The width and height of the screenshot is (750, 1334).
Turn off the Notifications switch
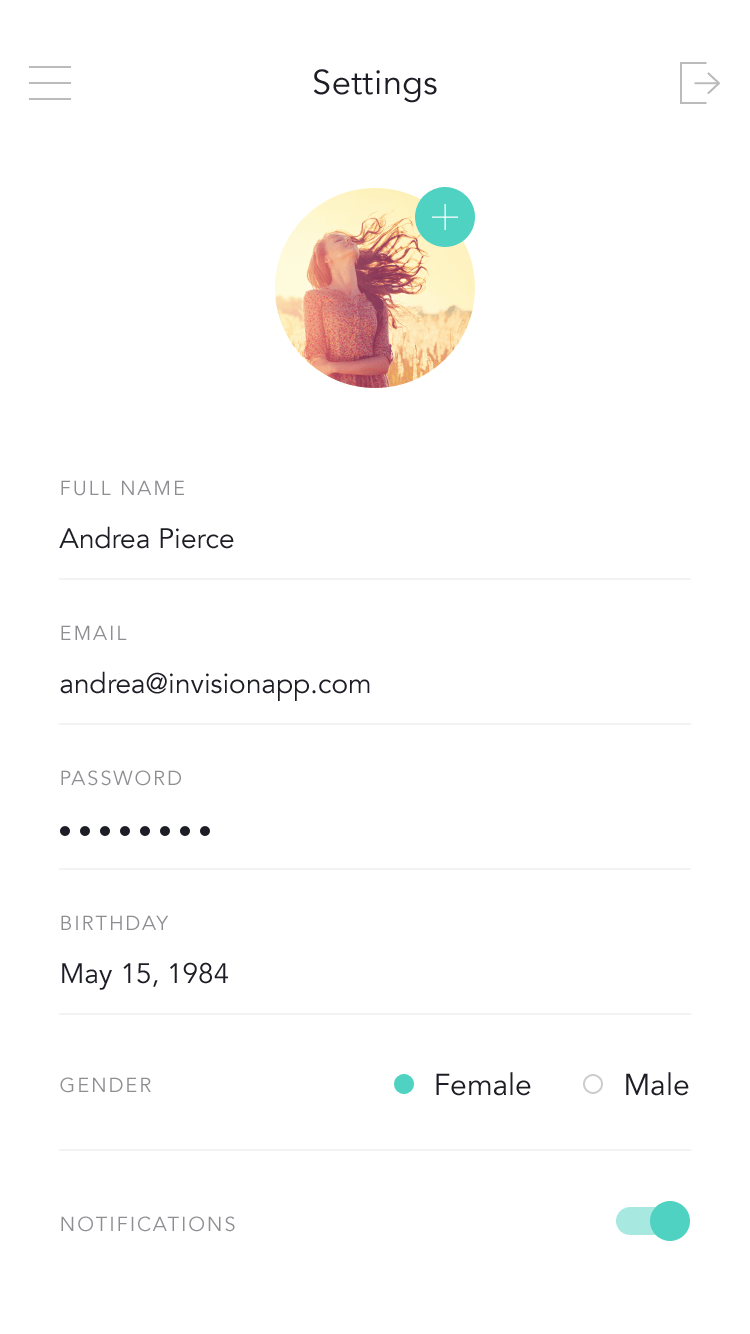[654, 1221]
